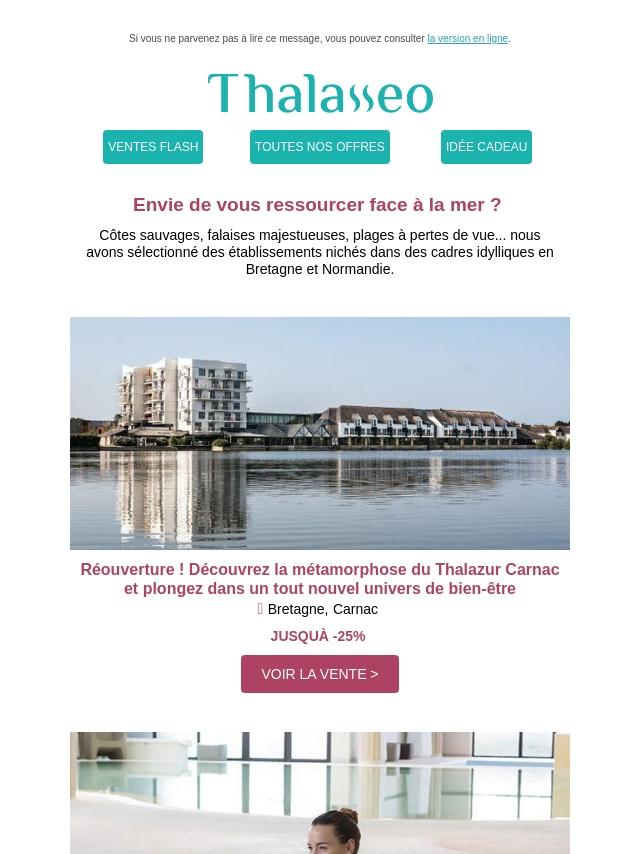Open the online version link

coord(467,39)
